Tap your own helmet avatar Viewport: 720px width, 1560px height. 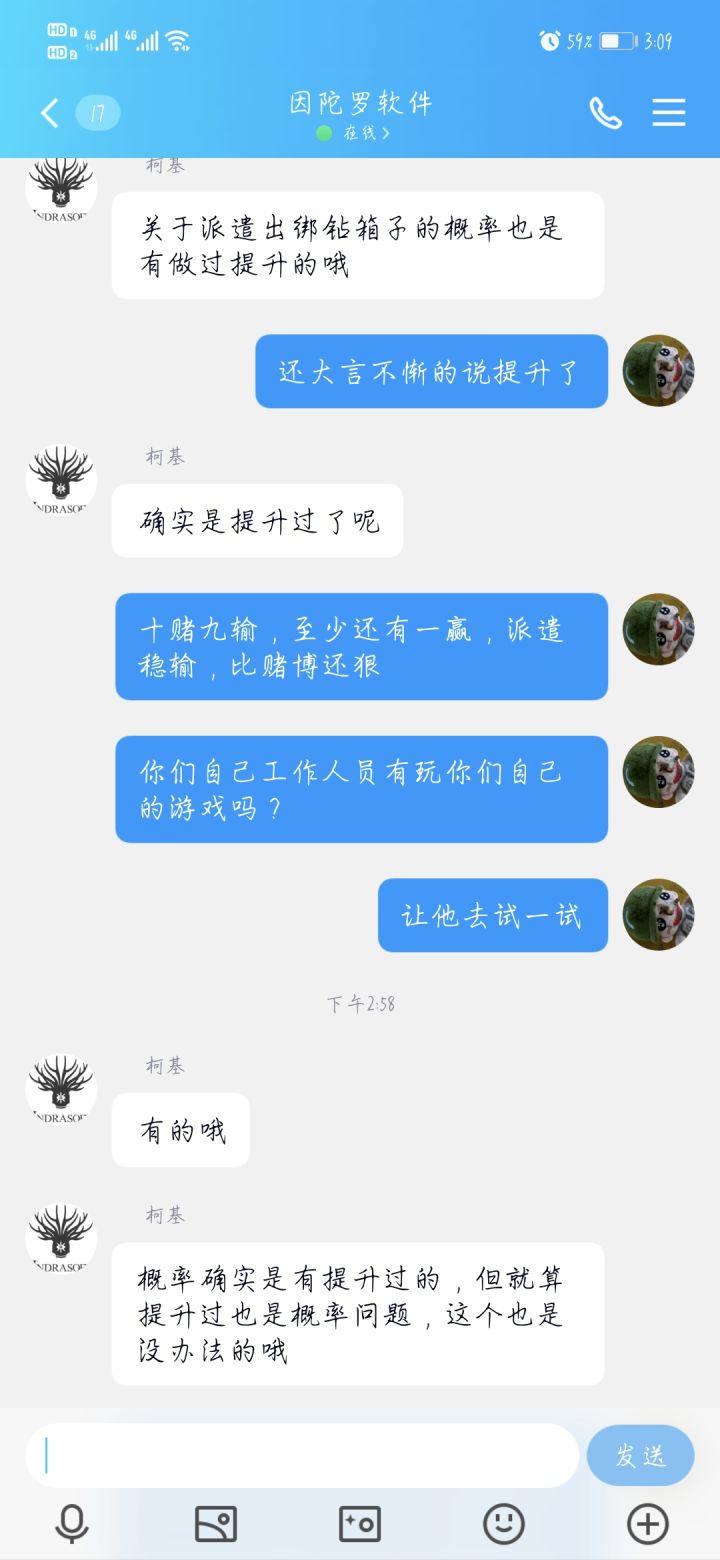pos(658,372)
